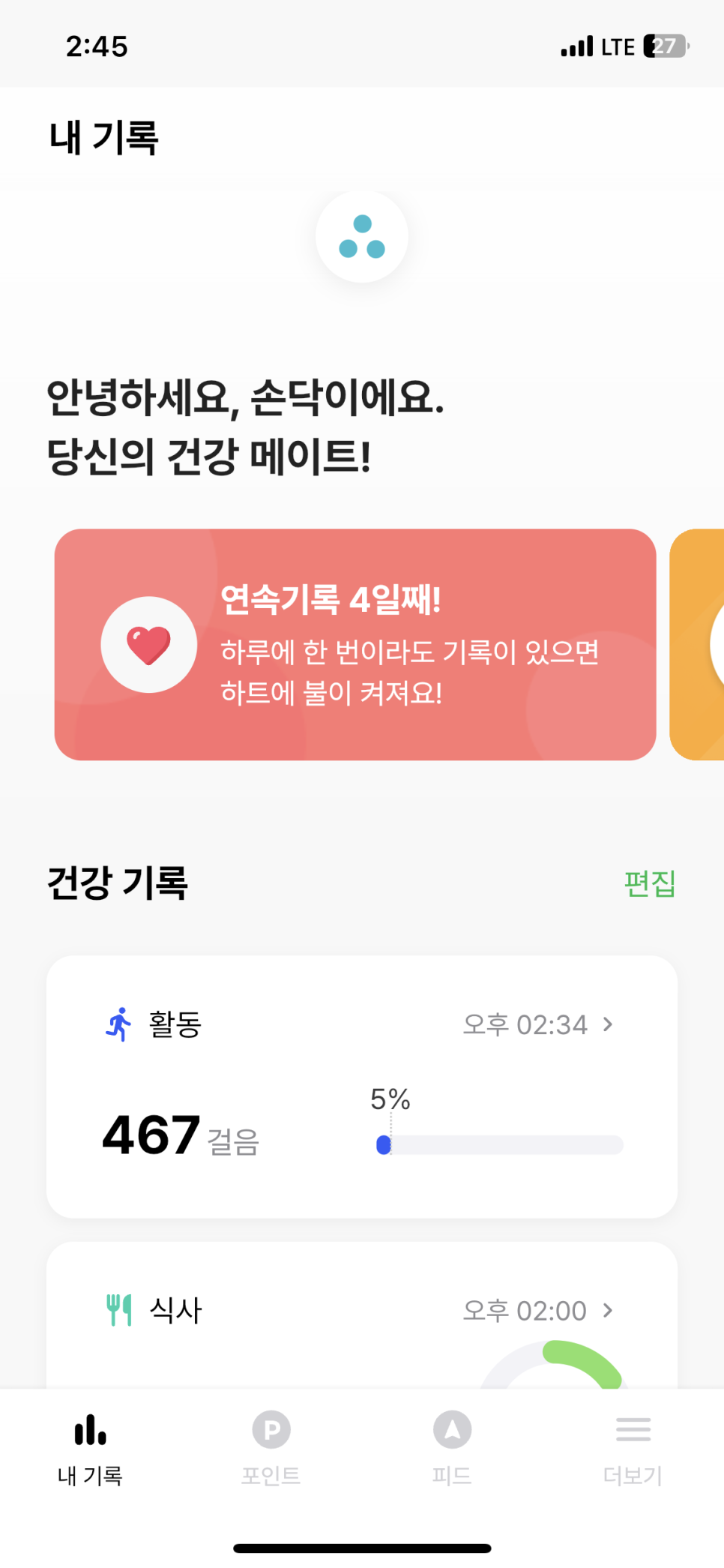Open the 더보기 menu tab
The image size is (724, 1568).
coord(633,1450)
